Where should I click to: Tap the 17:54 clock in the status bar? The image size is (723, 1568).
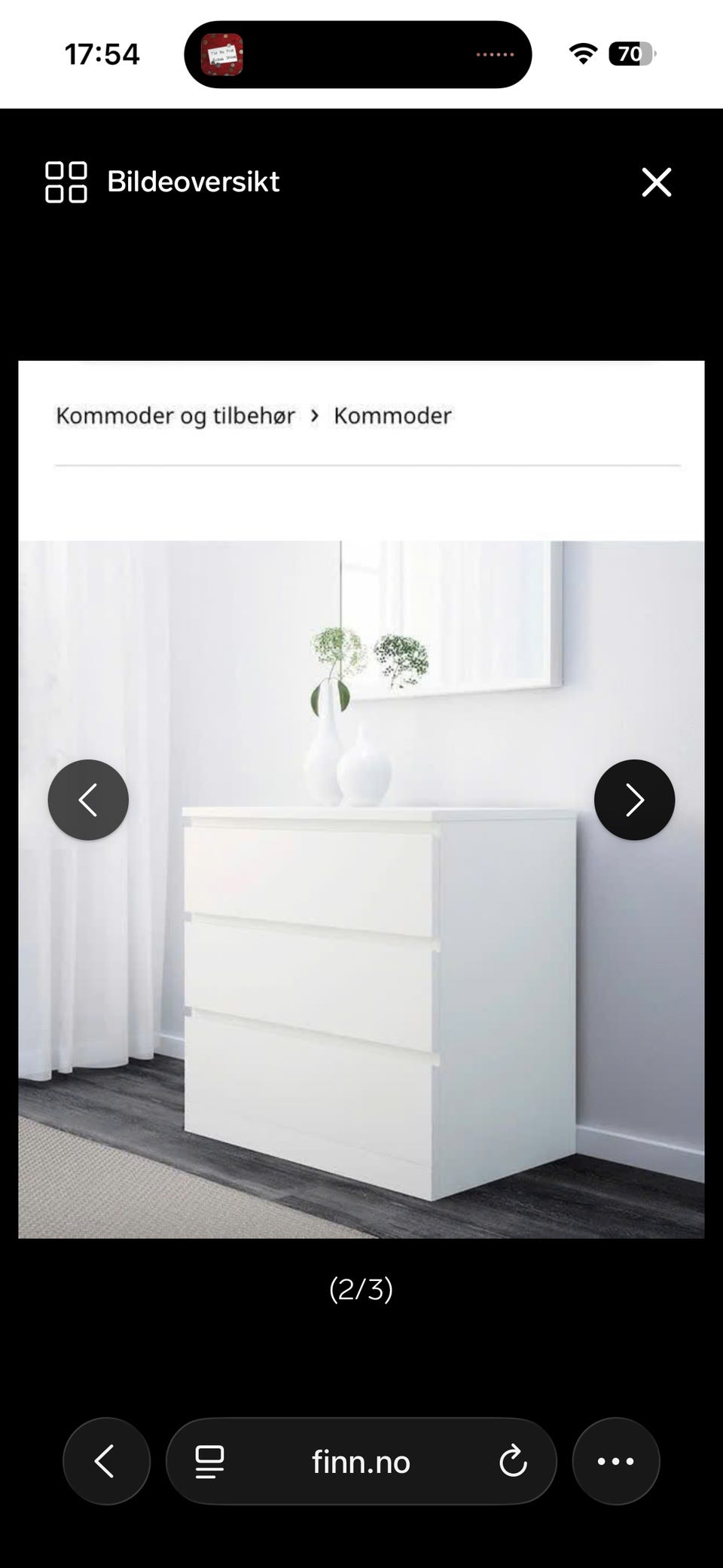click(x=103, y=53)
